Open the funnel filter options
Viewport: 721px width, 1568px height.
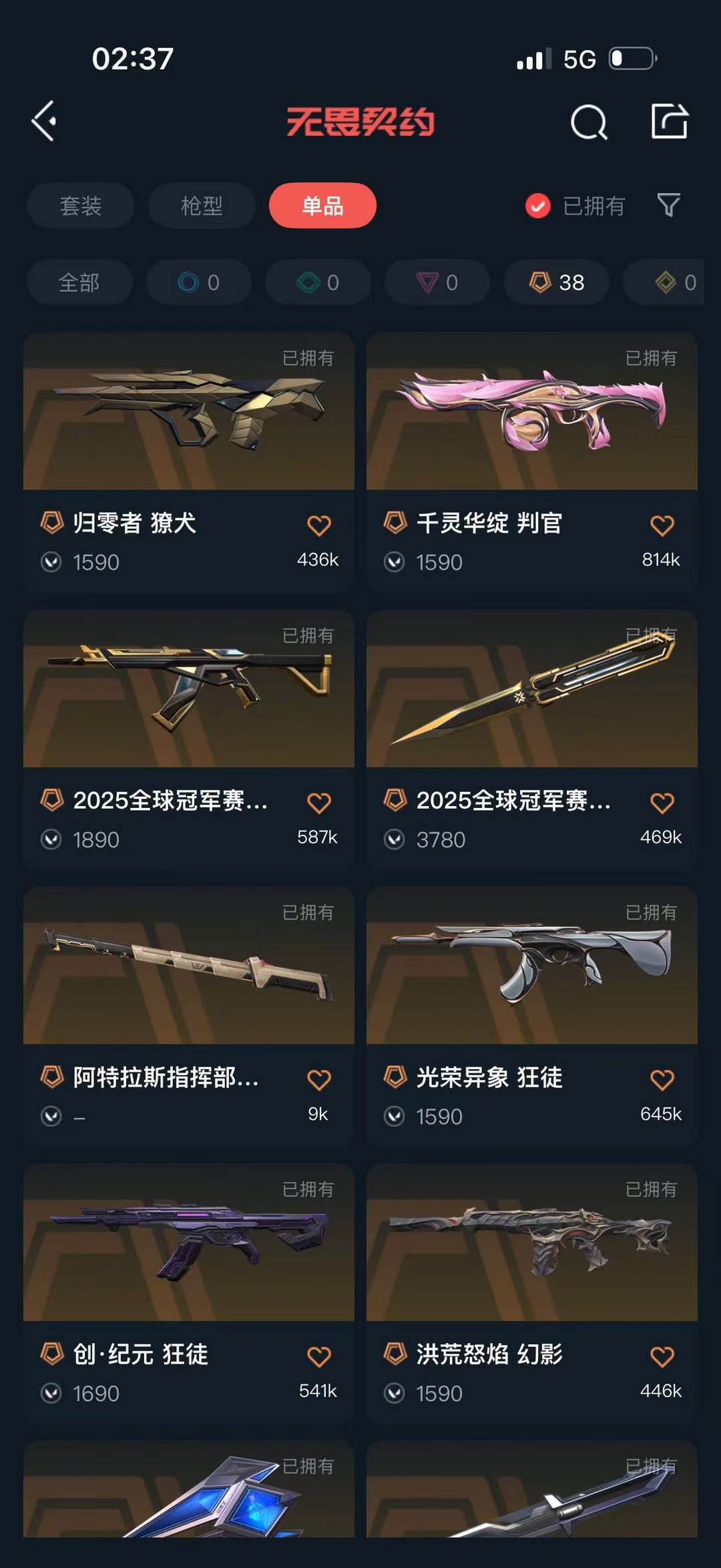pos(668,205)
